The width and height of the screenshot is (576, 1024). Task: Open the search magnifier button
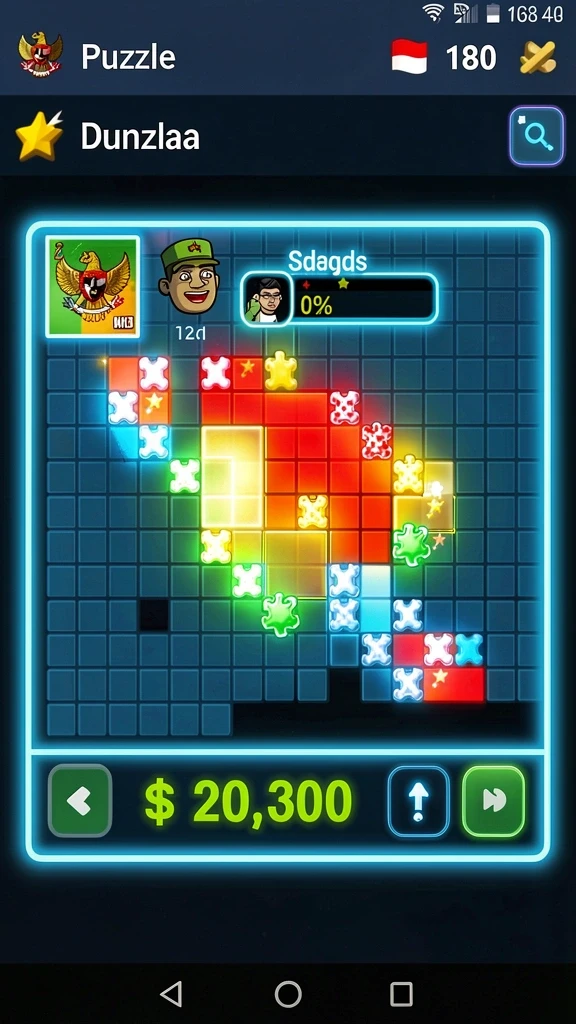(x=536, y=136)
